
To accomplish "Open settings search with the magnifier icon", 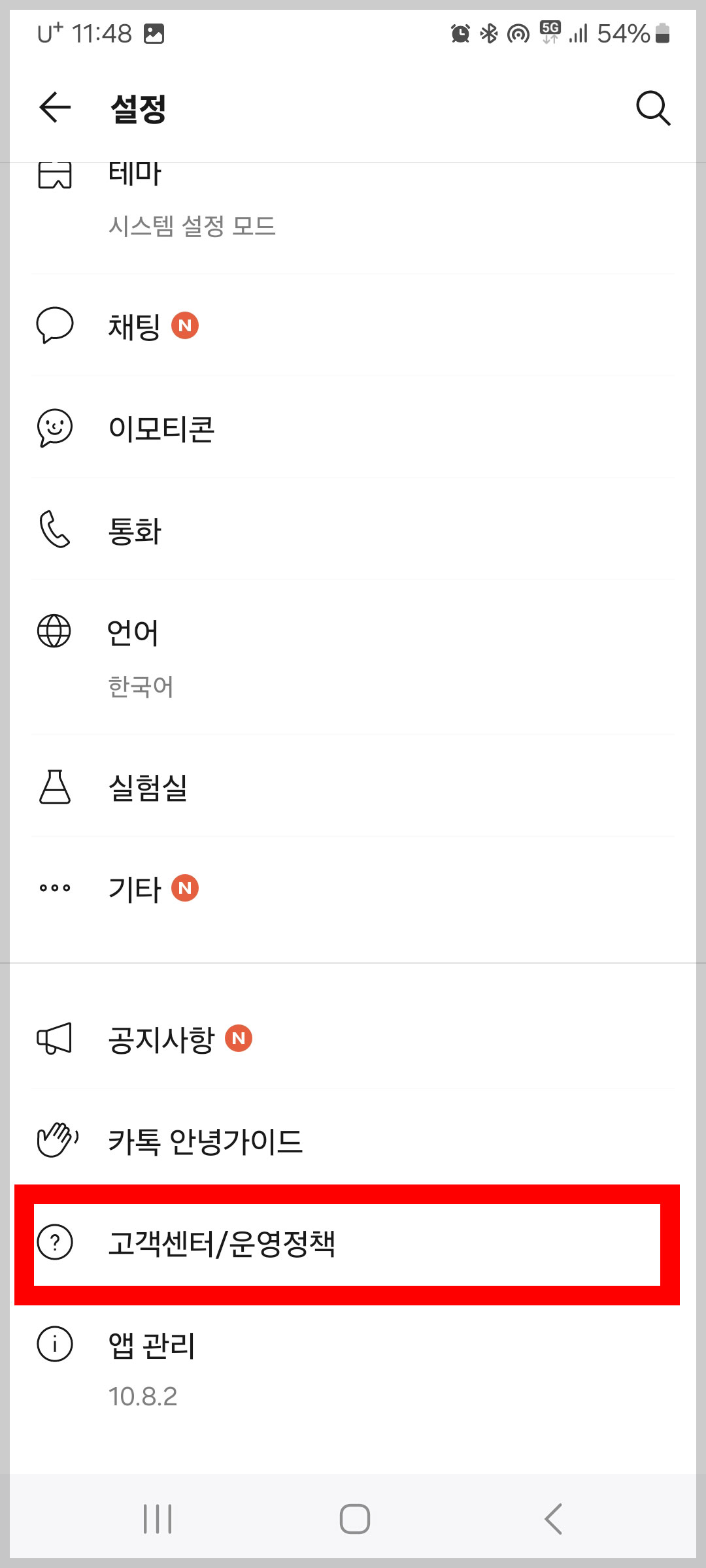I will pos(653,108).
